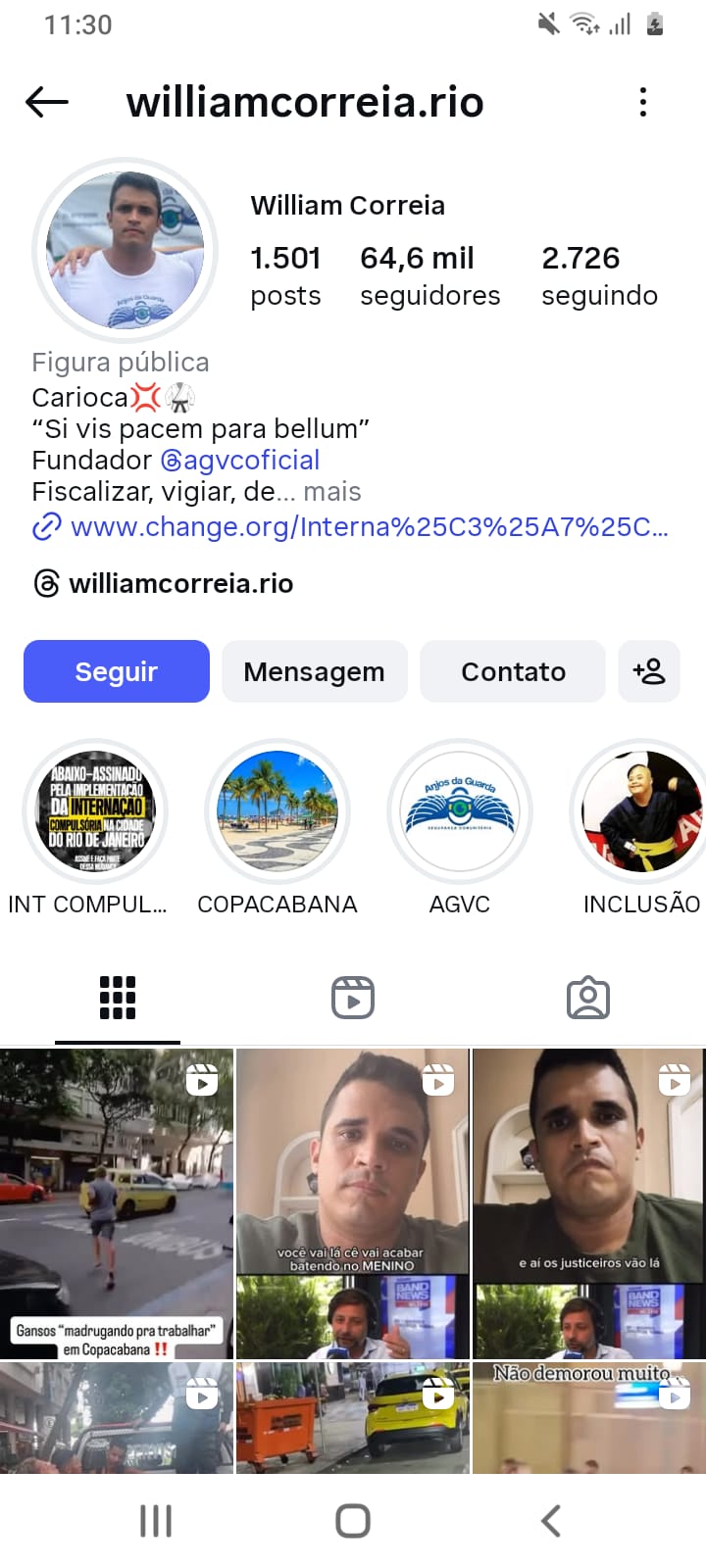The image size is (706, 1568).
Task: Expand the bio with "mais"
Action: click(x=331, y=492)
